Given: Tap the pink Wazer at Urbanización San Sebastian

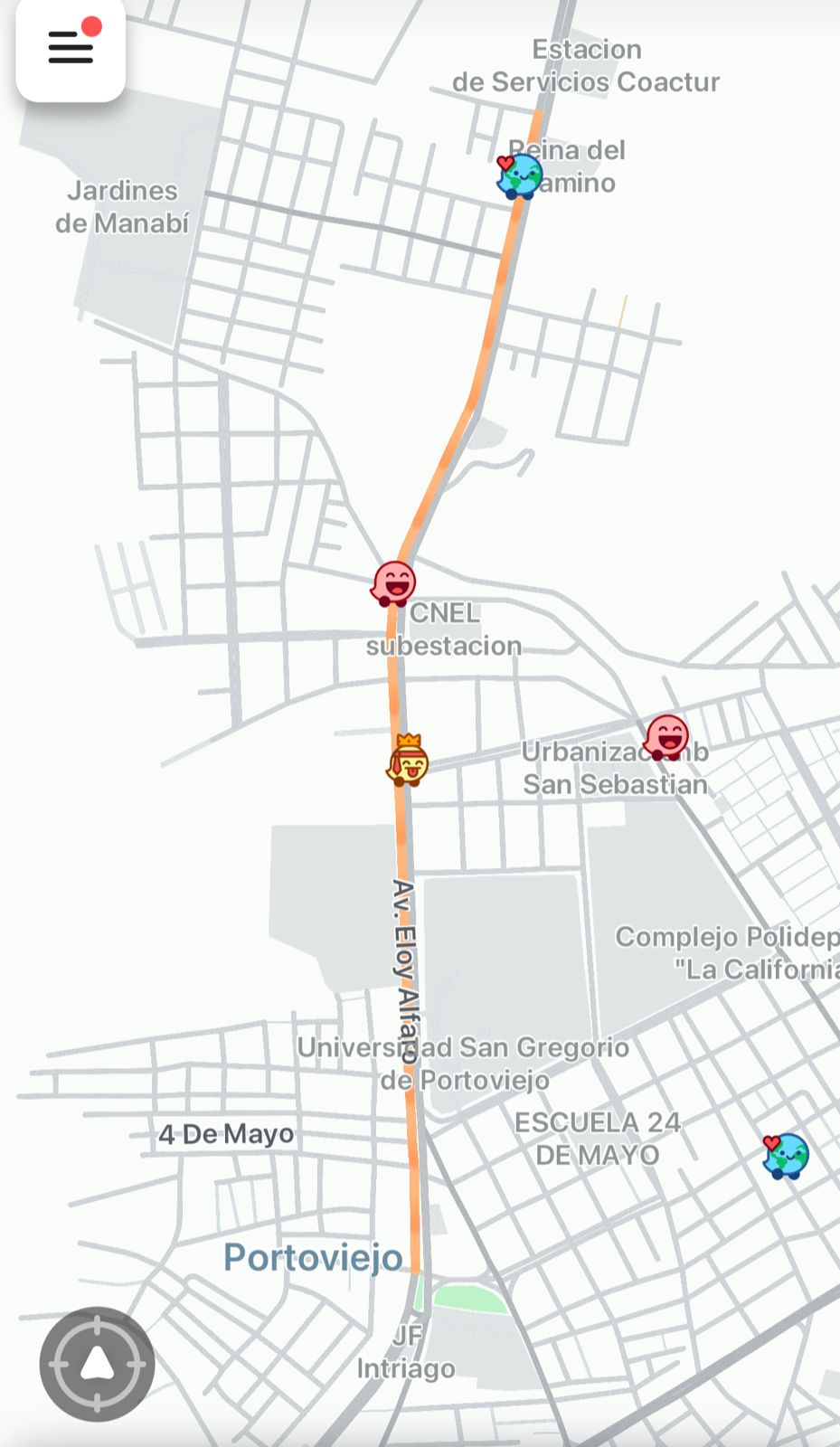Looking at the screenshot, I should 667,736.
